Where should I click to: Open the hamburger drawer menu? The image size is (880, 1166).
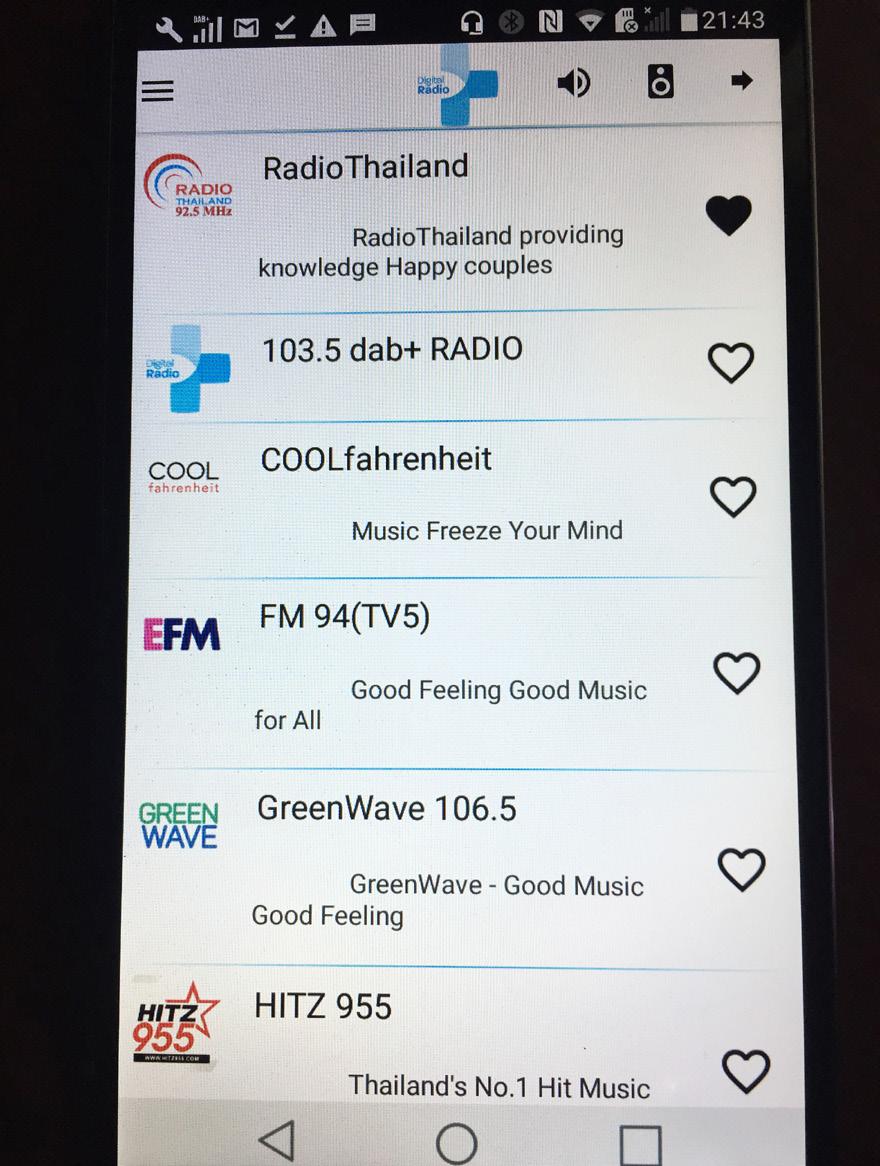pos(157,91)
